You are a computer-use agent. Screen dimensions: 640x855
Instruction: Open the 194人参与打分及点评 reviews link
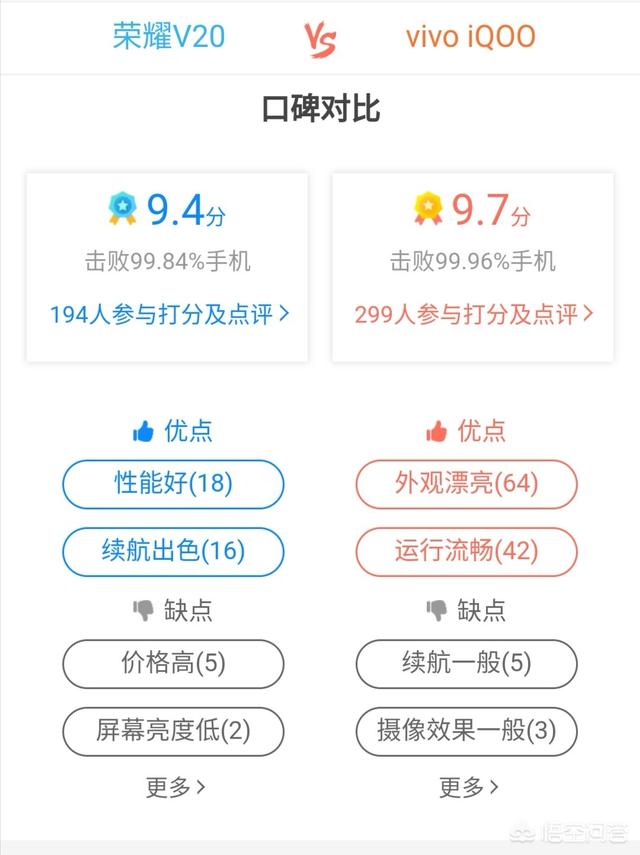tap(170, 314)
